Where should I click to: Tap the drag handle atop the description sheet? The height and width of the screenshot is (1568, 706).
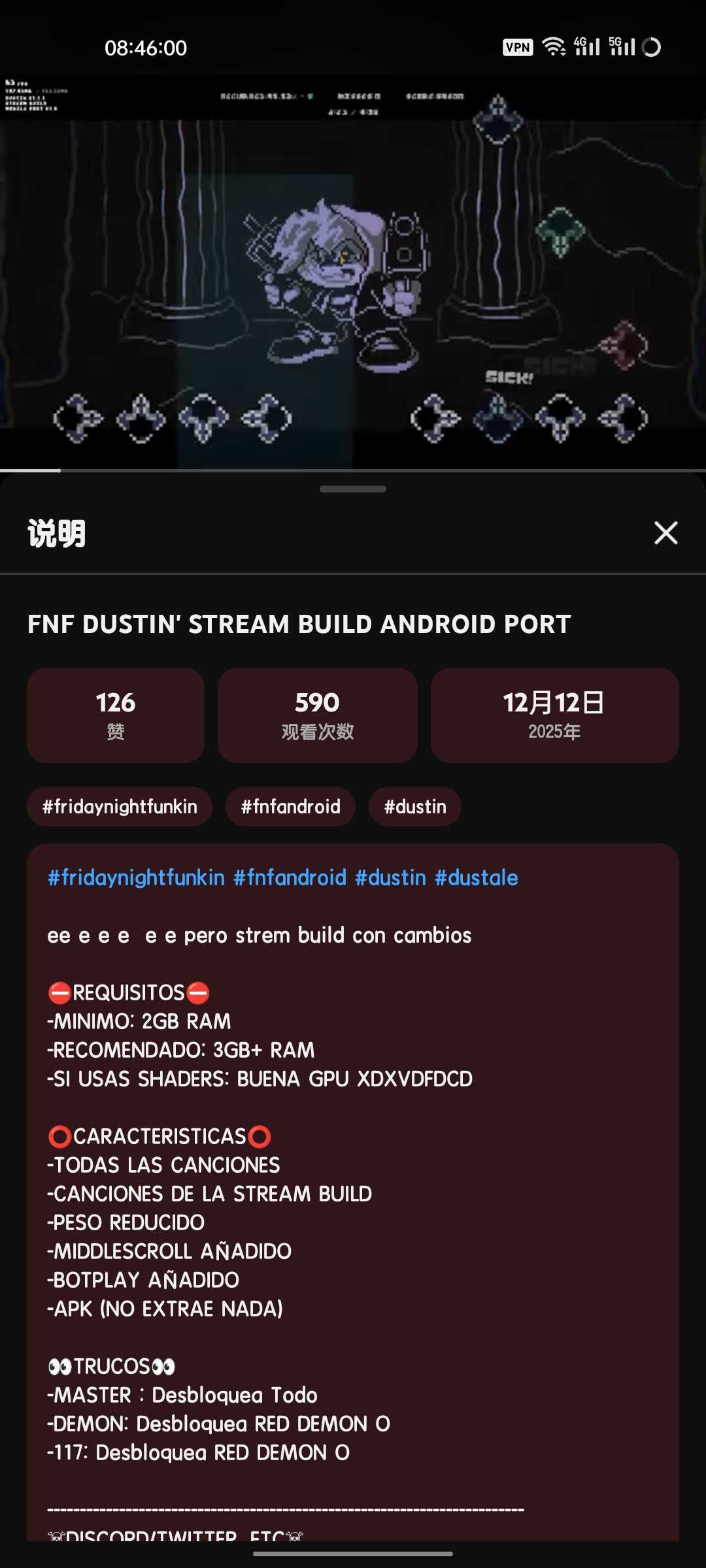pyautogui.click(x=353, y=489)
